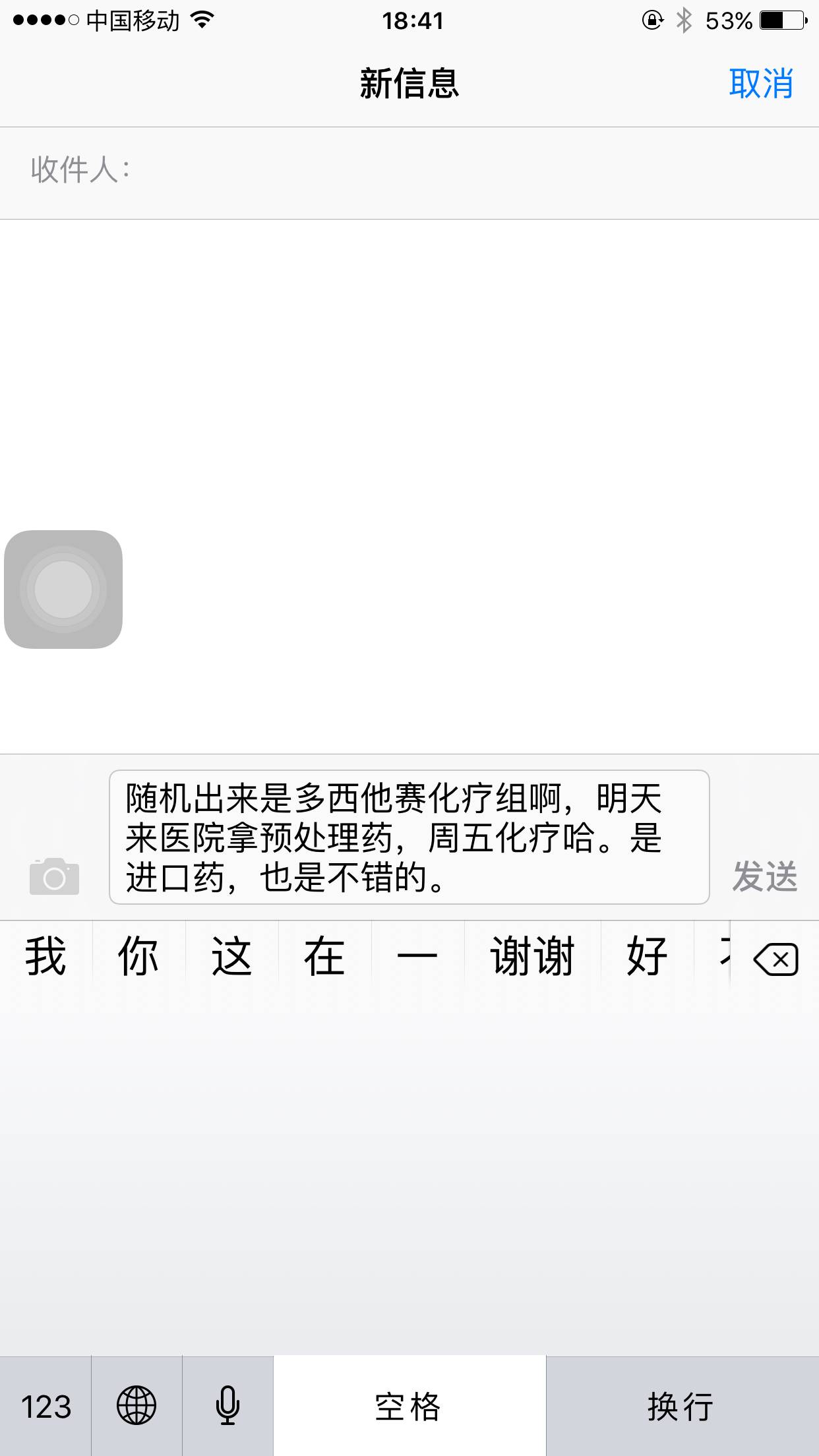Insert the suggested word 谢谢
Screen dimensions: 819x1456
(x=532, y=956)
